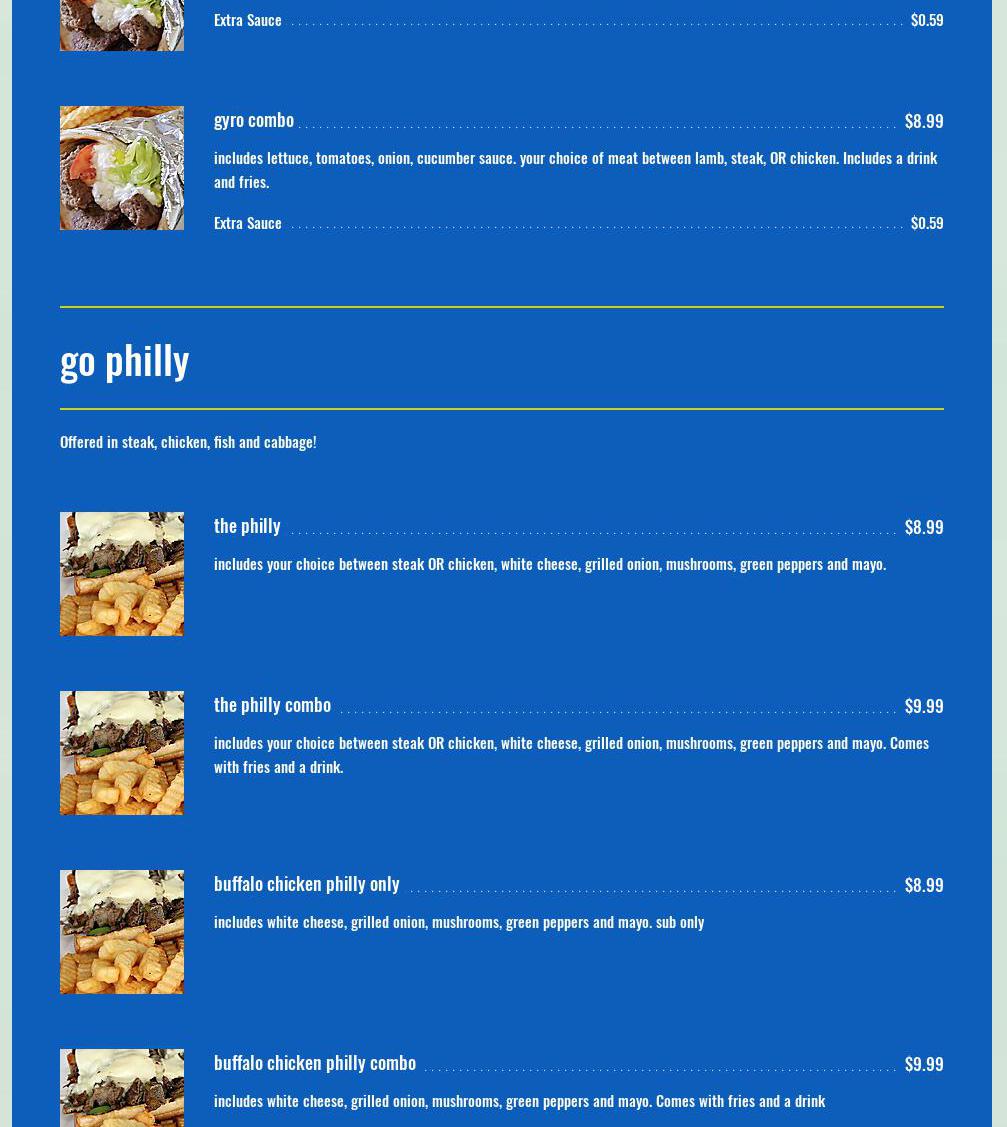View the philly item image

[x=122, y=574]
